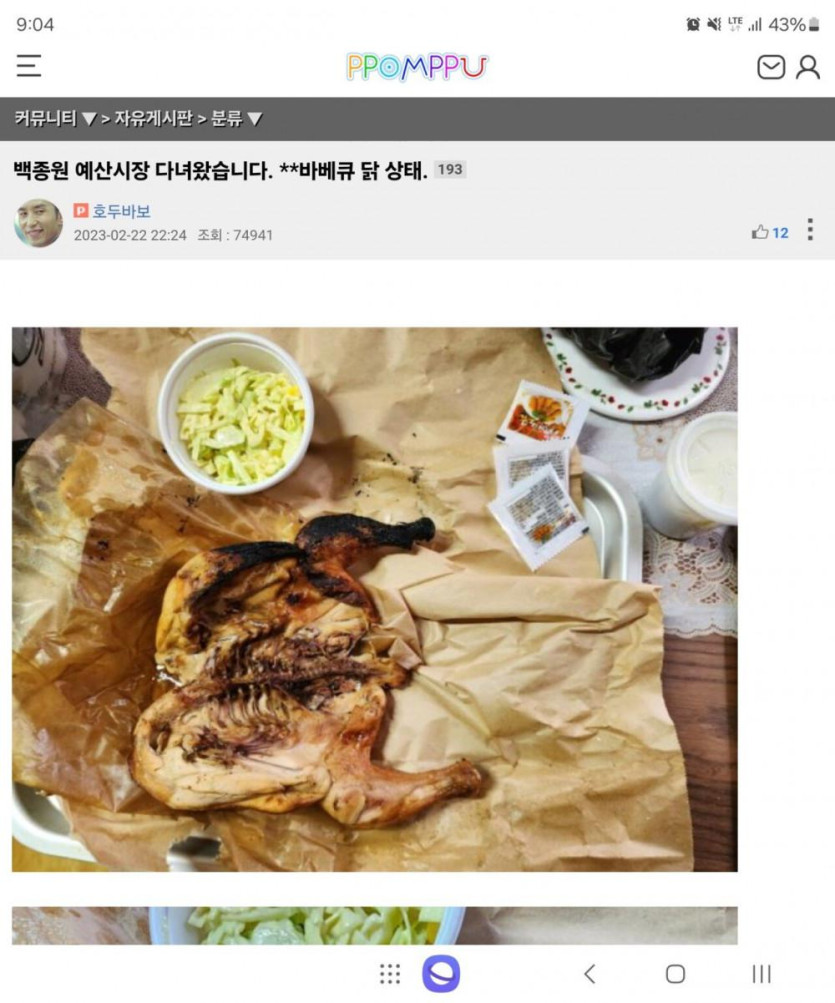Screen dimensions: 835x1003
Task: Open author 호두바보's profile
Action: click(x=121, y=211)
